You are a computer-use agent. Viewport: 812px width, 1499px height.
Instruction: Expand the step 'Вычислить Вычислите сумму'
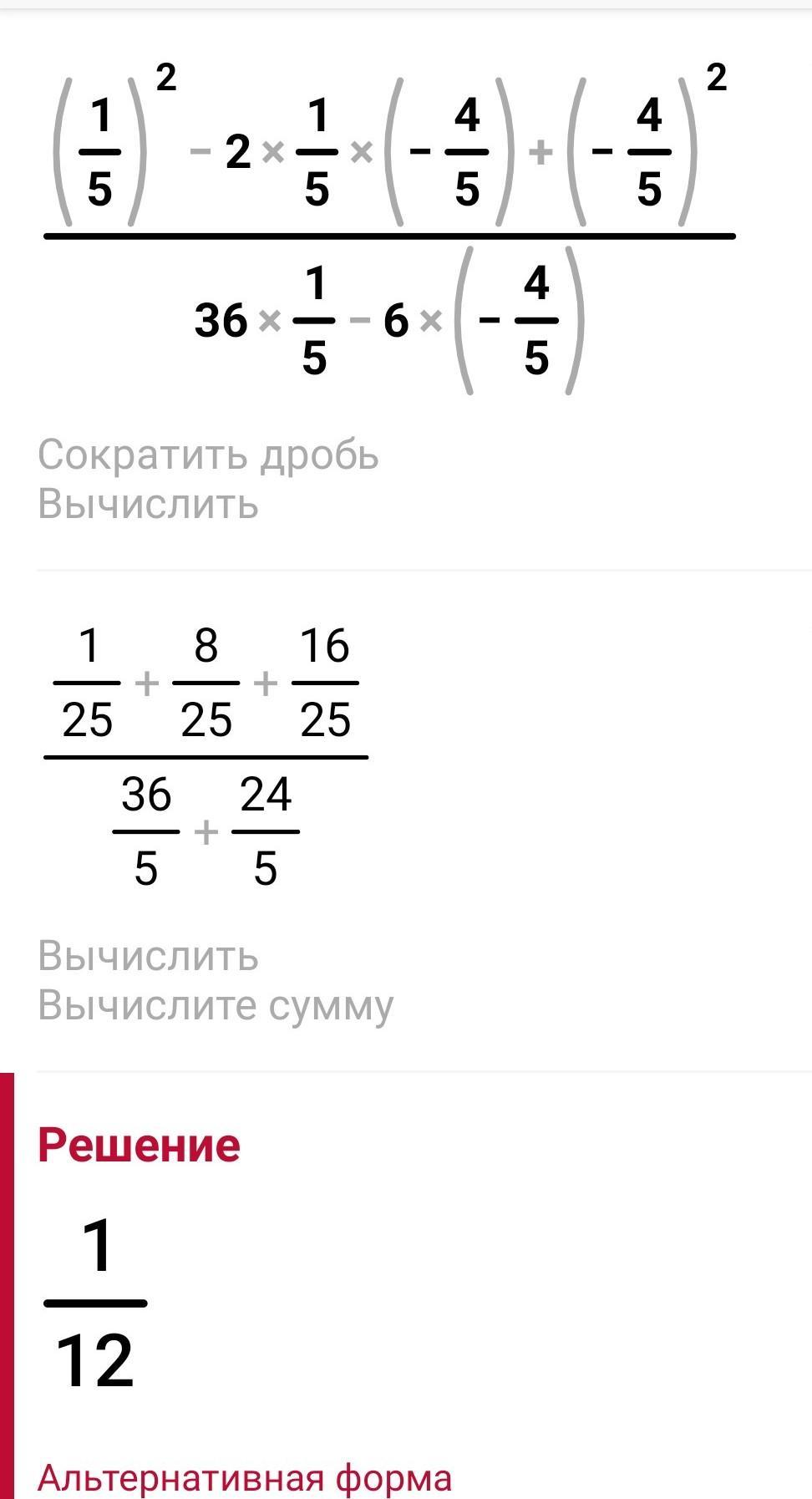[216, 980]
